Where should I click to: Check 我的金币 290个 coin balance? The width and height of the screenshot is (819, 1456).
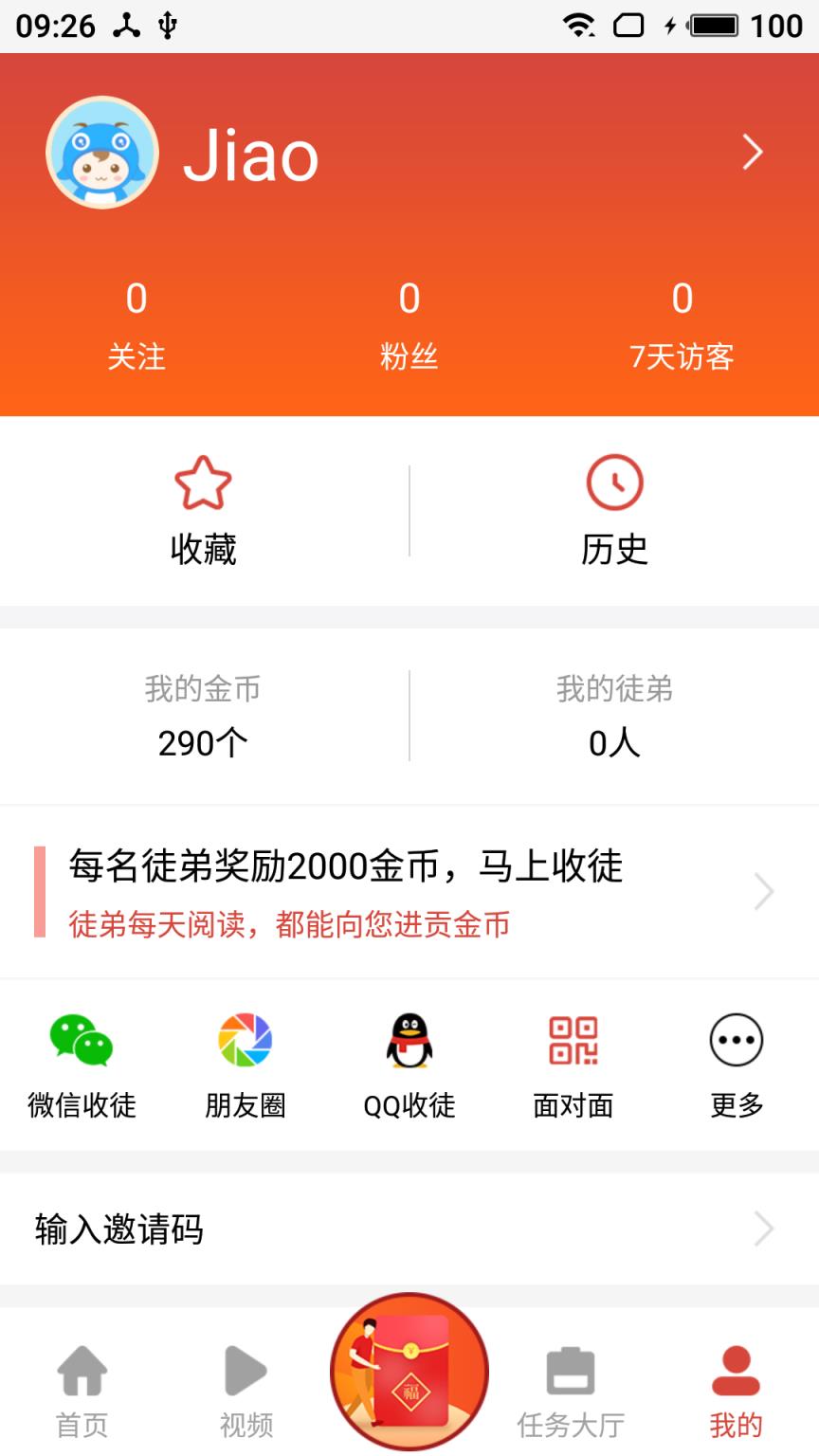coord(204,716)
